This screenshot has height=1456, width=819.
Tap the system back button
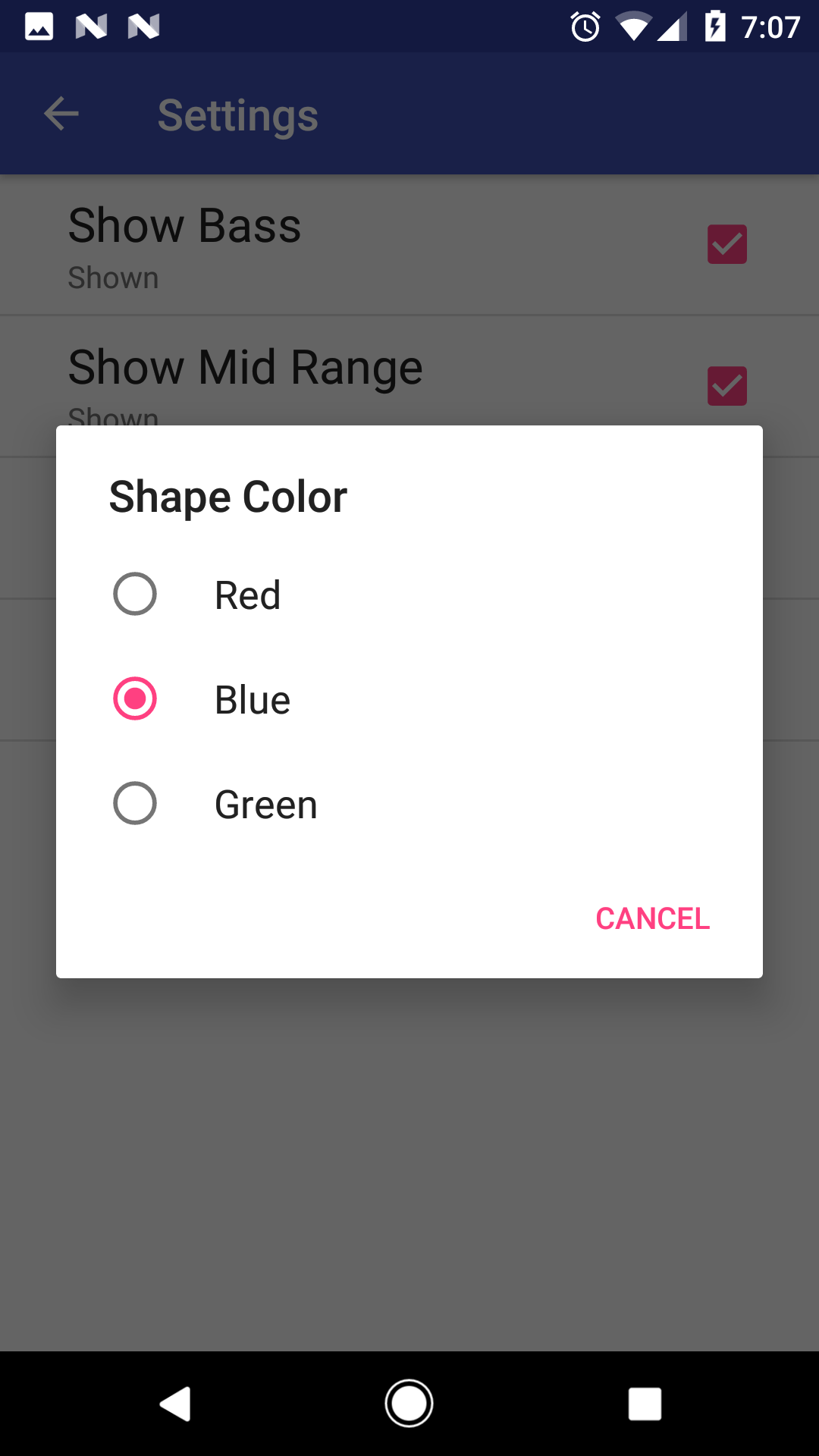pos(175,1404)
